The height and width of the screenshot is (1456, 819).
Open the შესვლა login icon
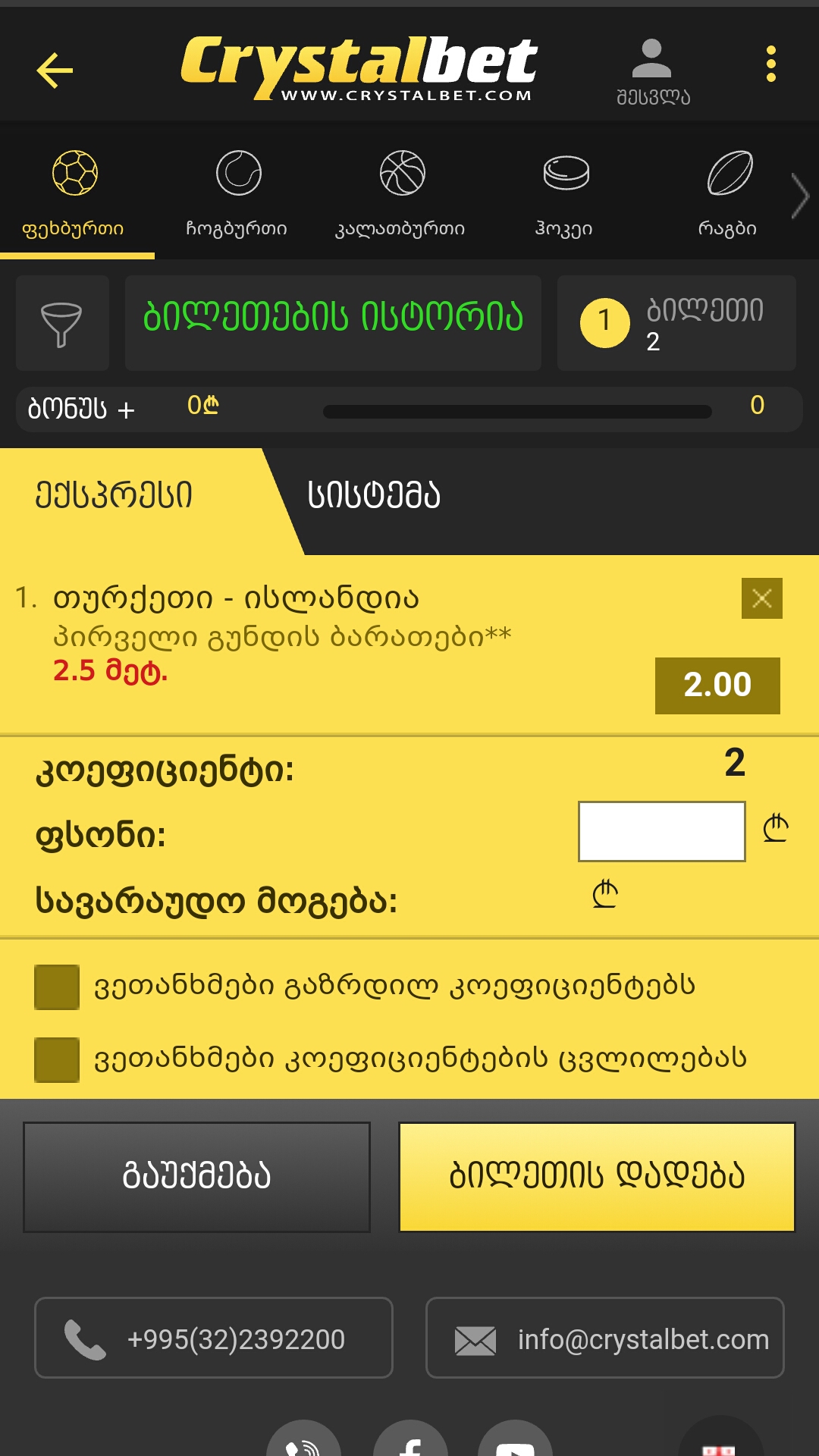[652, 72]
